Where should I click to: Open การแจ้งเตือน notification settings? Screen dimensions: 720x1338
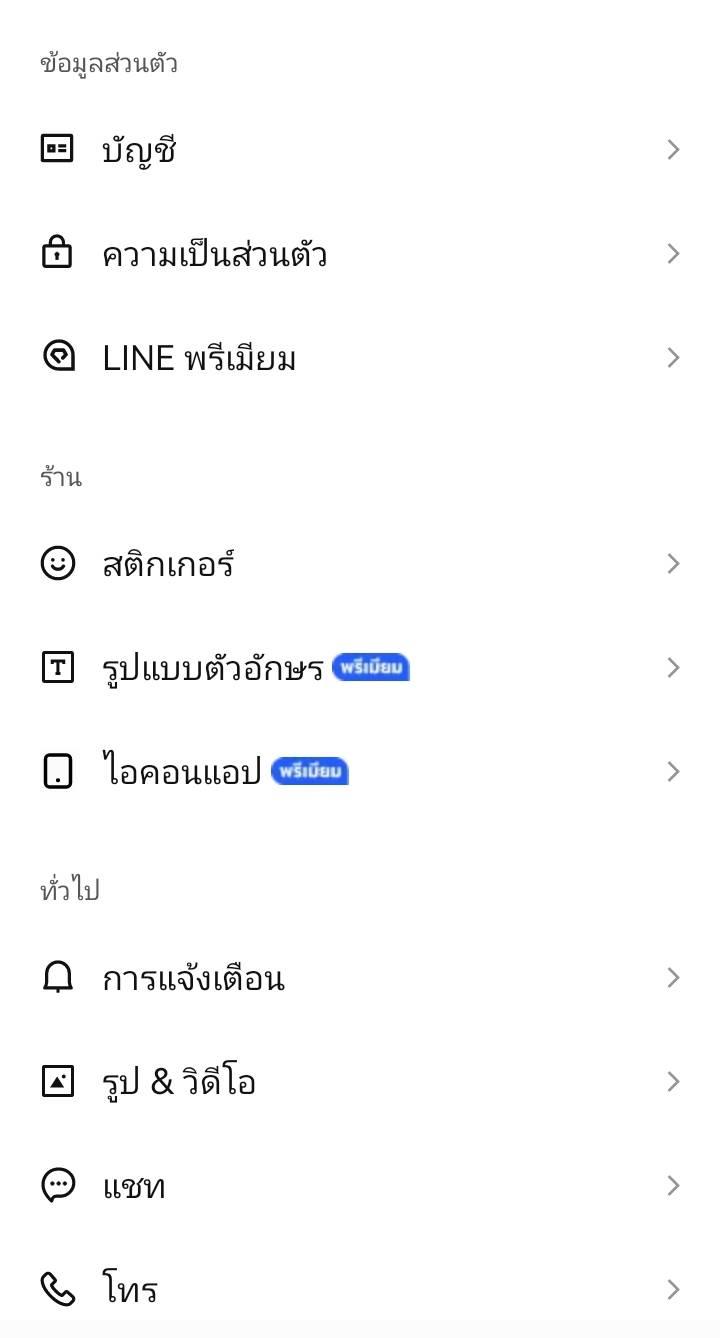360,978
